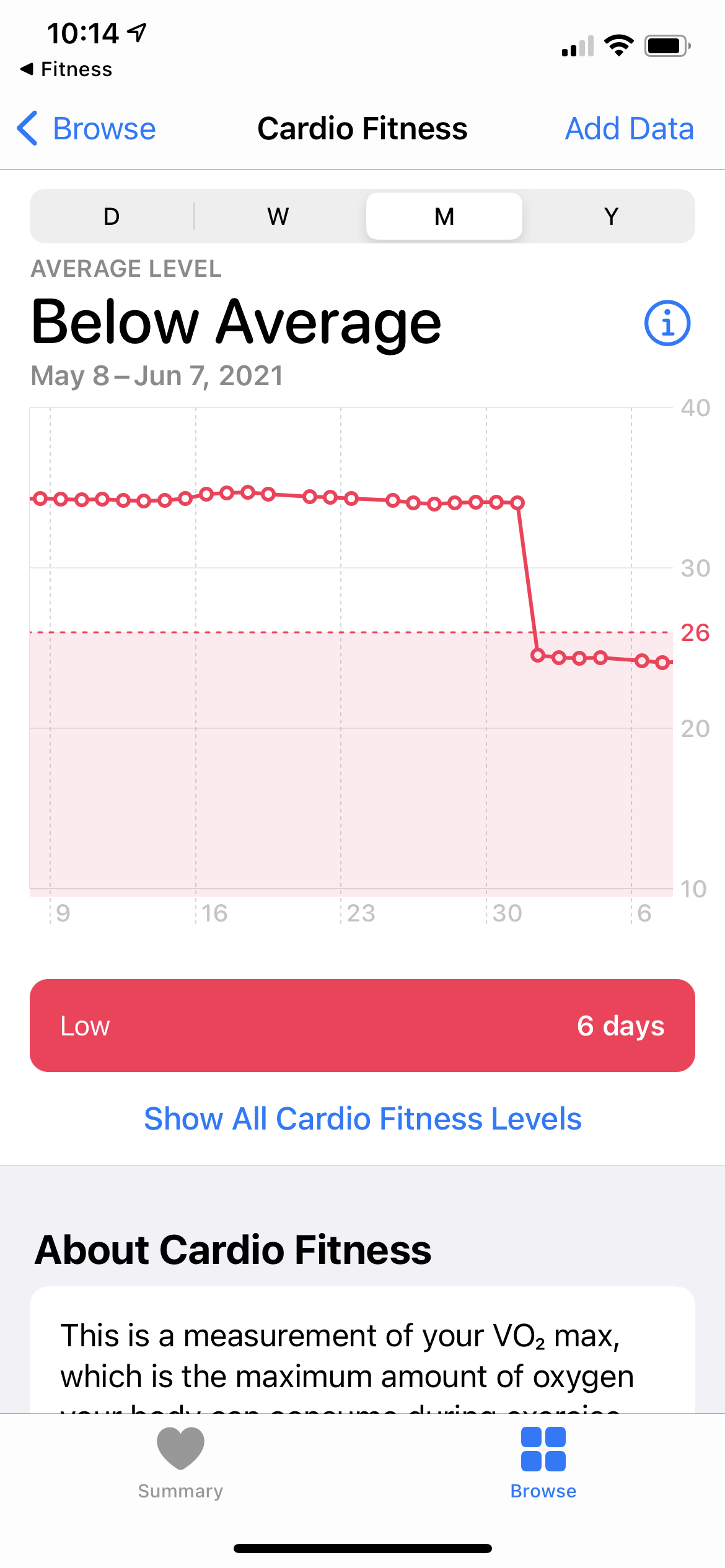Open the Low 6 days card
Image resolution: width=725 pixels, height=1568 pixels.
pyautogui.click(x=362, y=1026)
